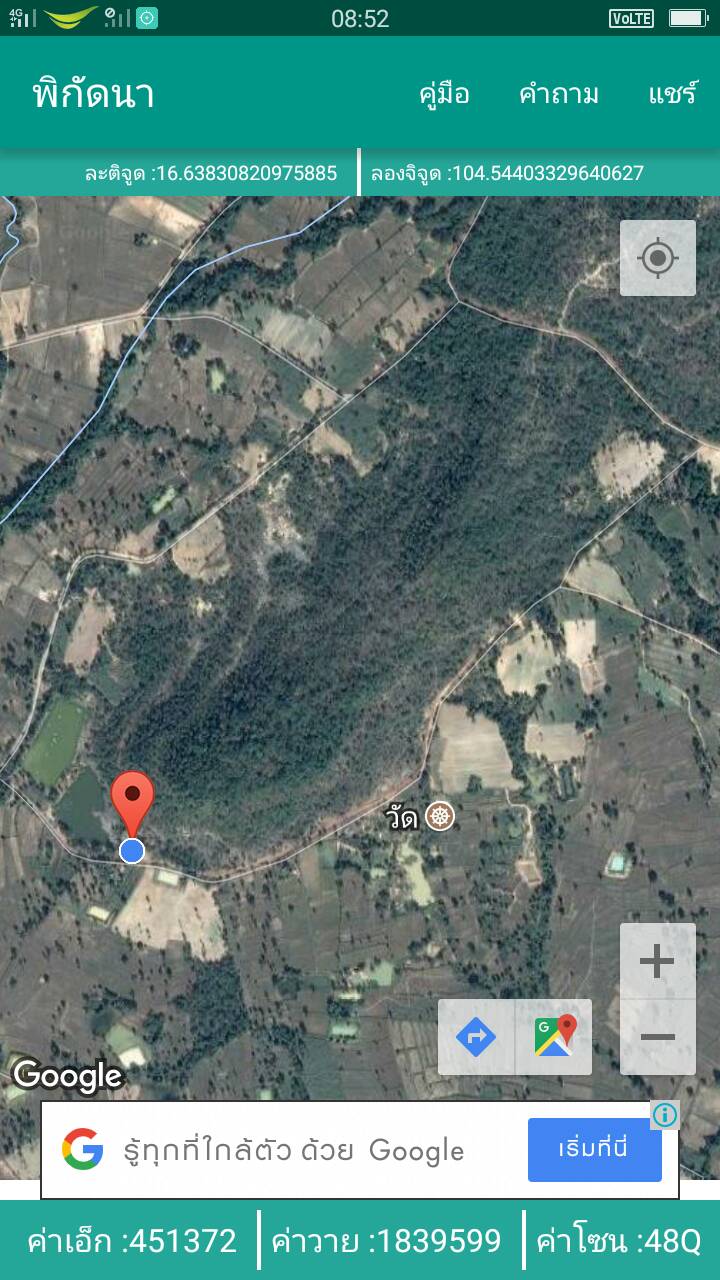Image resolution: width=720 pixels, height=1280 pixels.
Task: Select the red map marker
Action: click(x=132, y=805)
